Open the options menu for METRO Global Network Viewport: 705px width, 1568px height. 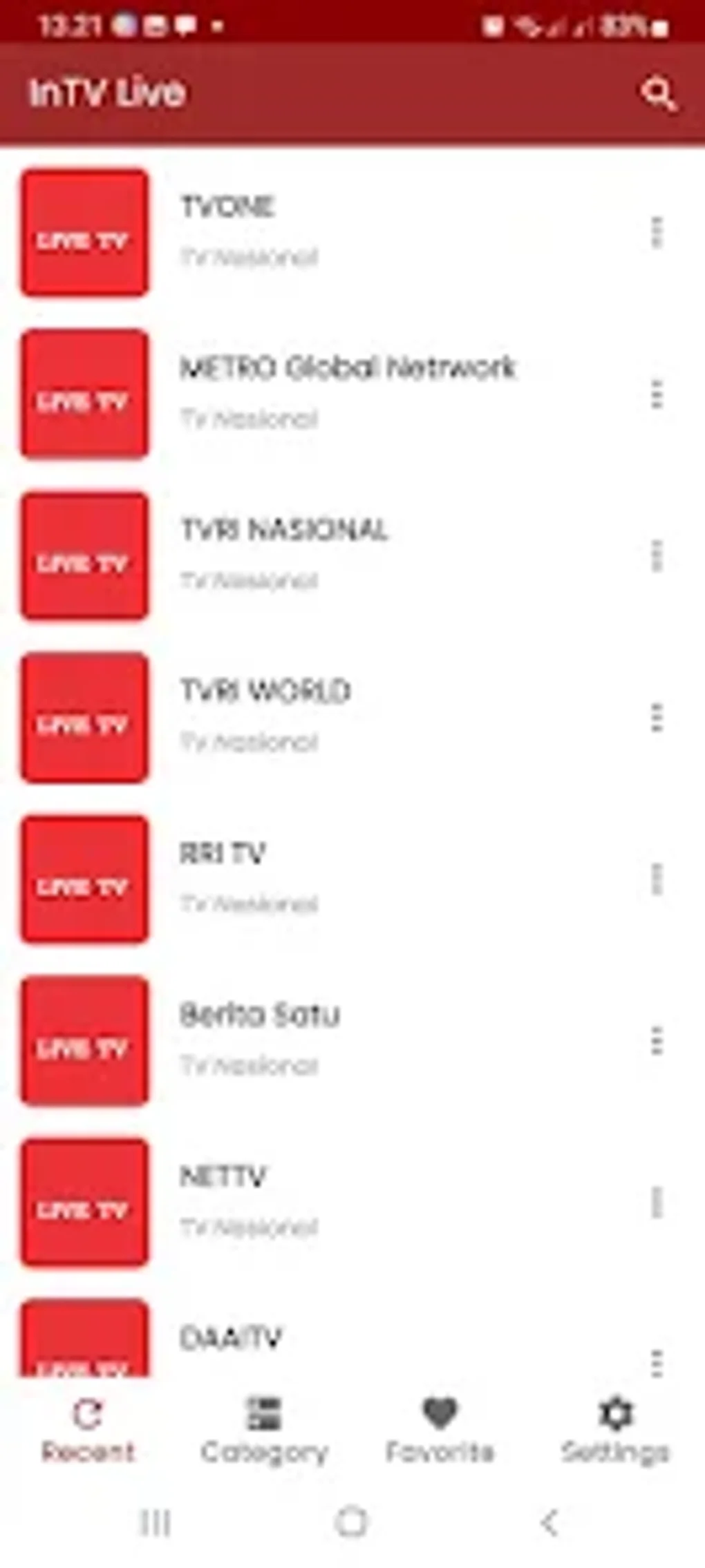657,394
